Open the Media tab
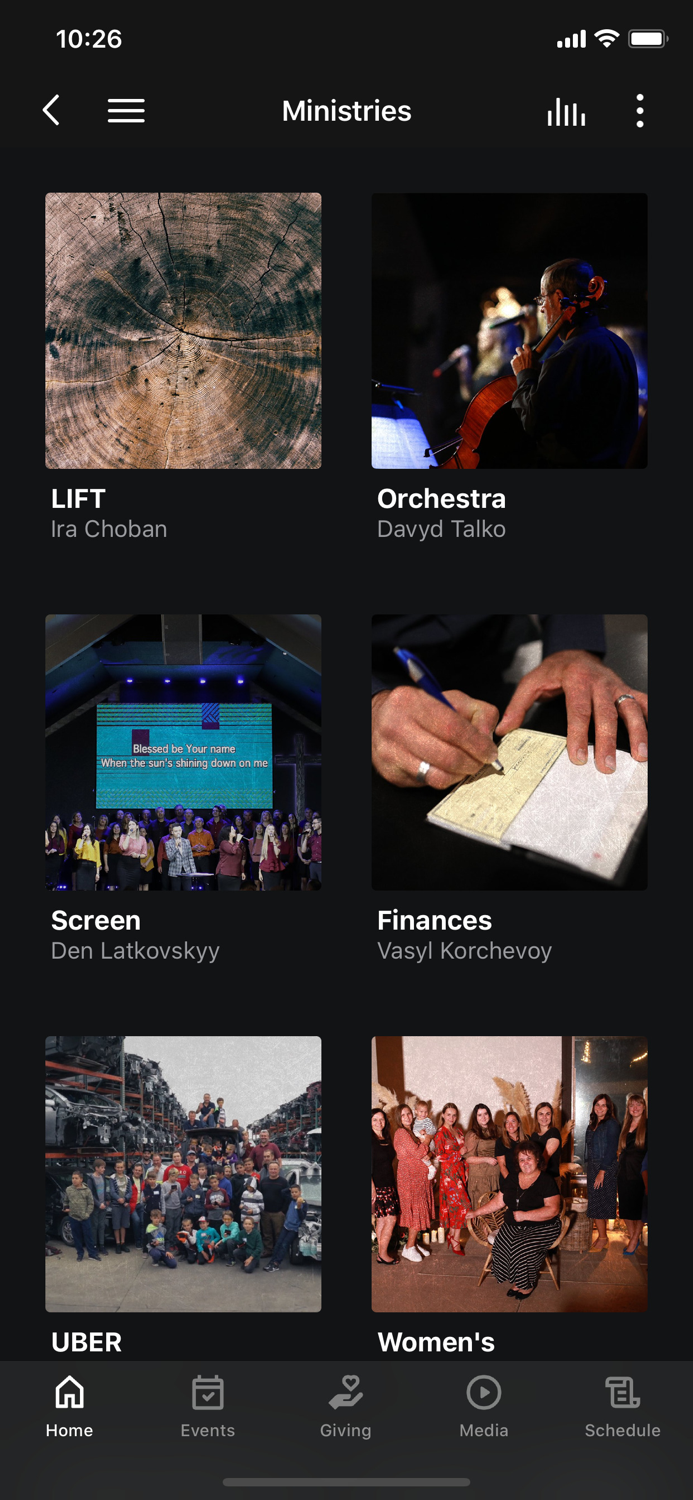 click(x=484, y=1406)
